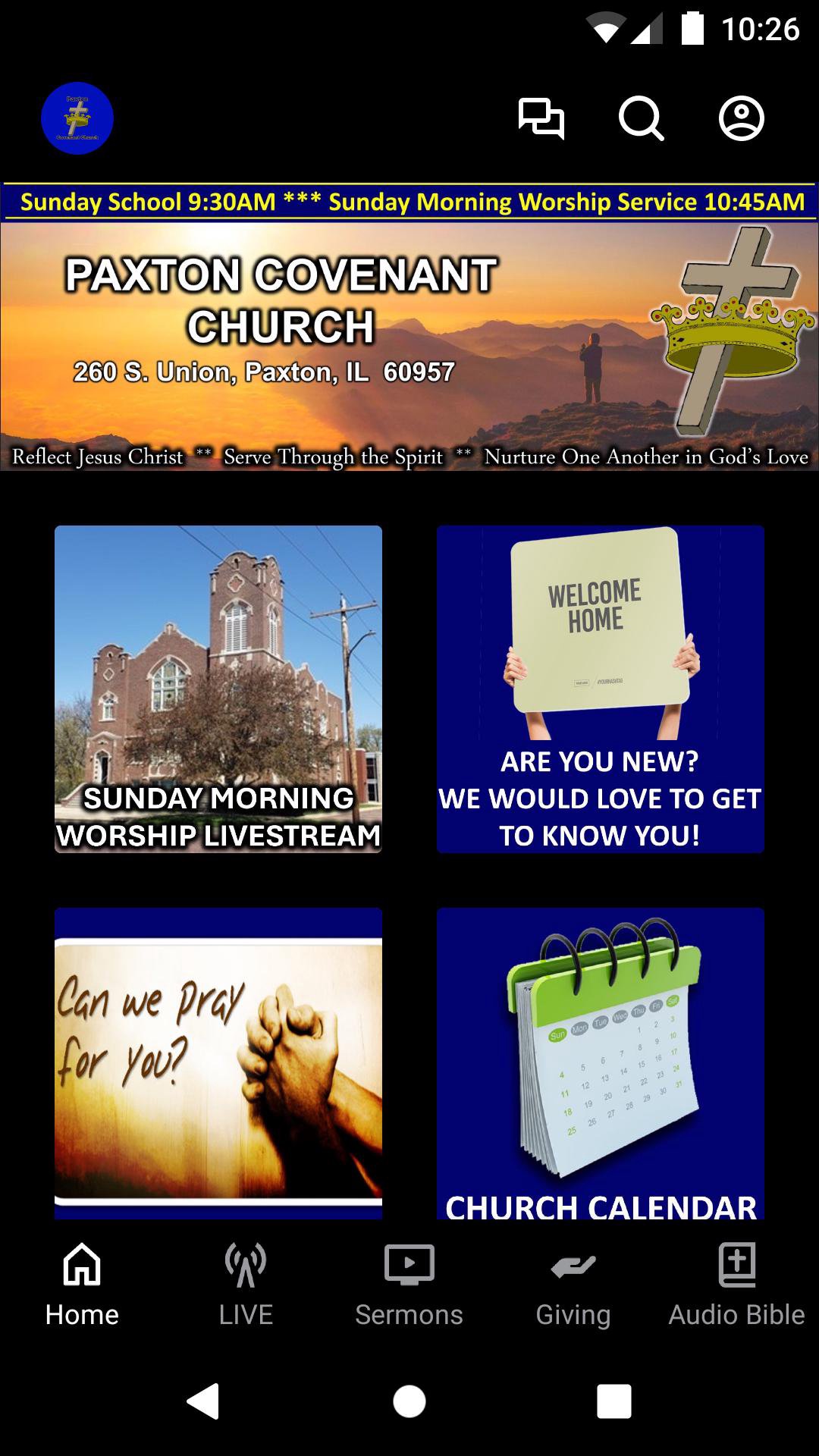Image resolution: width=819 pixels, height=1456 pixels.
Task: Open Sunday Morning Worship Livestream tile
Action: [218, 689]
